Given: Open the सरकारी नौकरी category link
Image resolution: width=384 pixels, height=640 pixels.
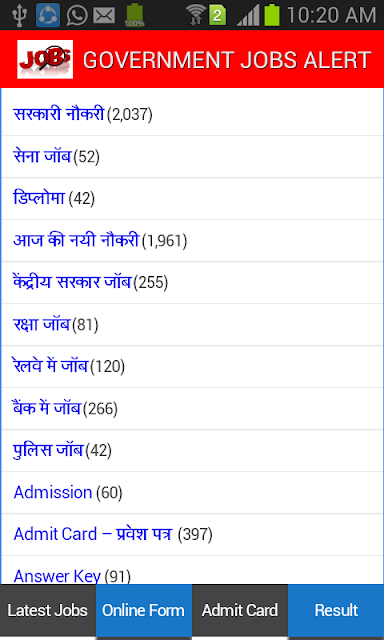Looking at the screenshot, I should pos(59,113).
